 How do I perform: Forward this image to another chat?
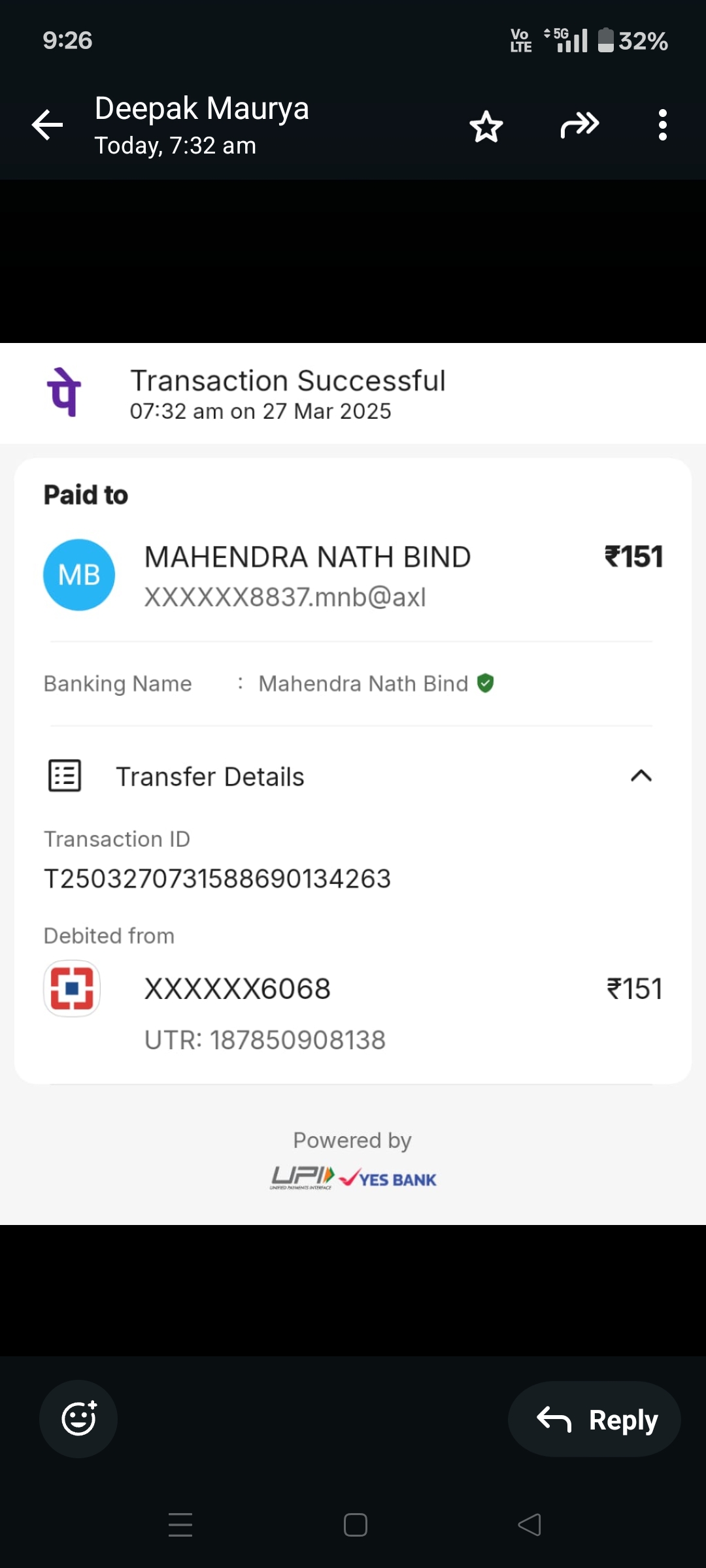(579, 125)
